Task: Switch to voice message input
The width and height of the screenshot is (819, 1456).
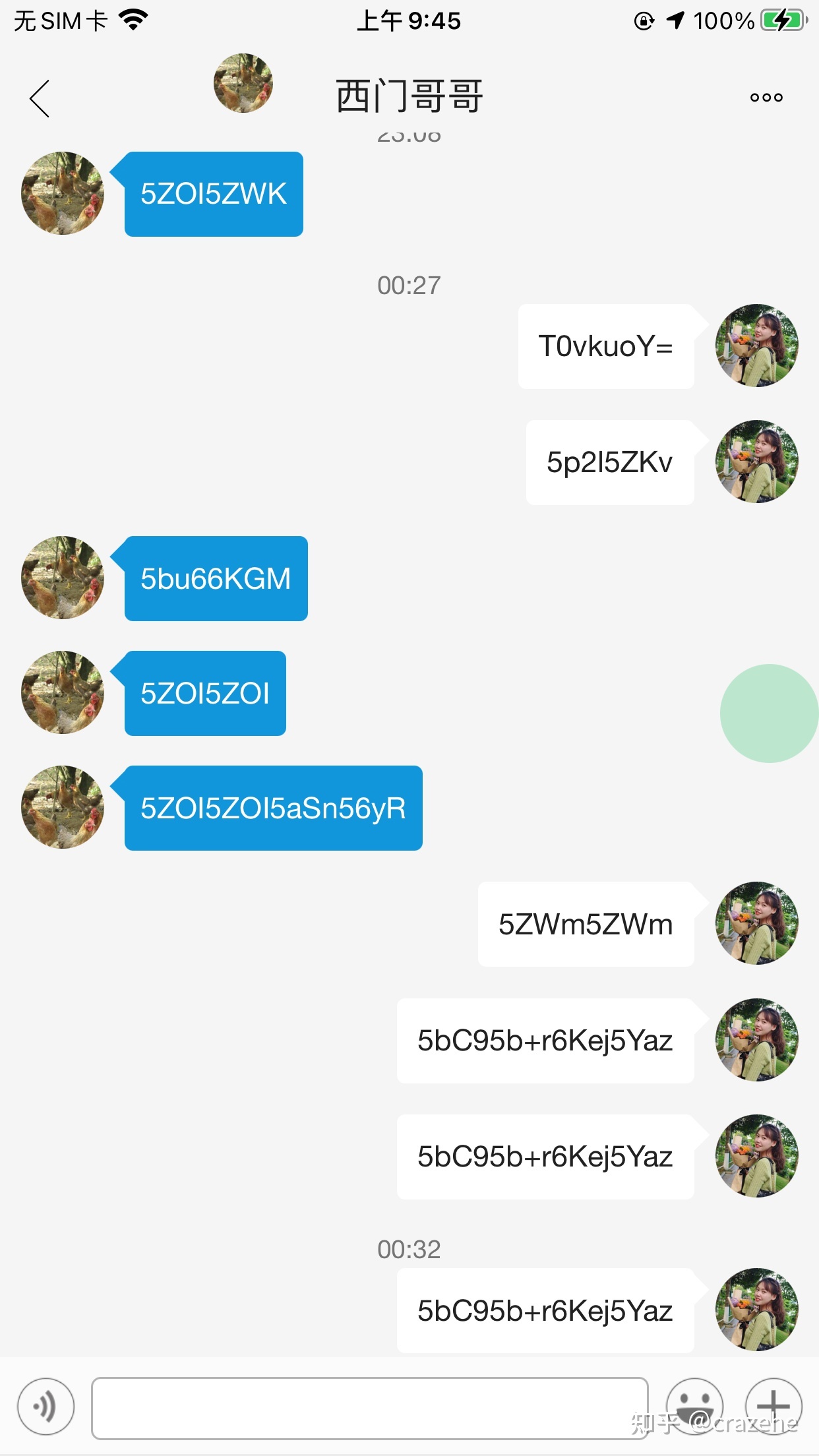Action: click(45, 1407)
